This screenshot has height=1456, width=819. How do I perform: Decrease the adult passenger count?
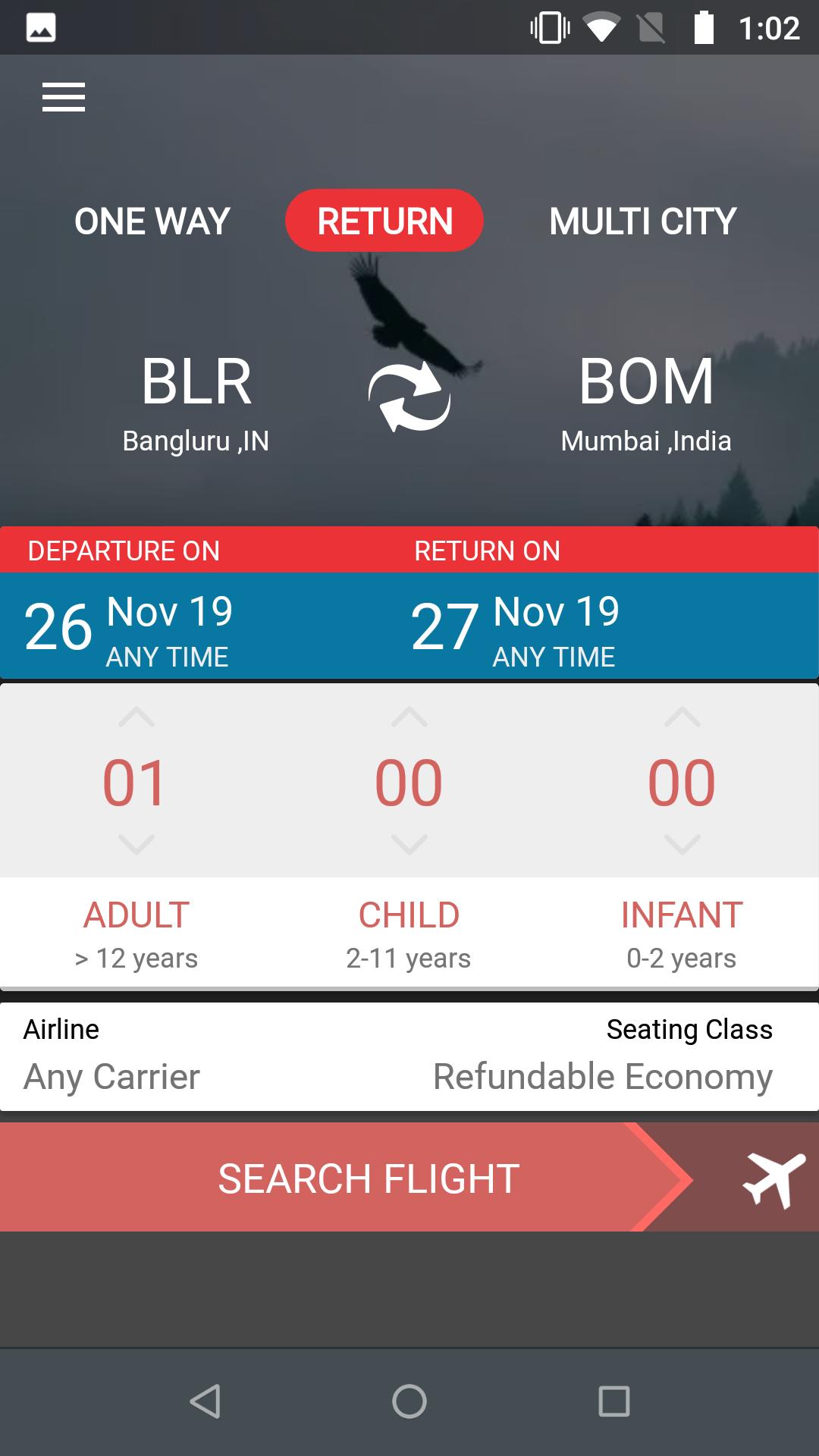tap(136, 844)
